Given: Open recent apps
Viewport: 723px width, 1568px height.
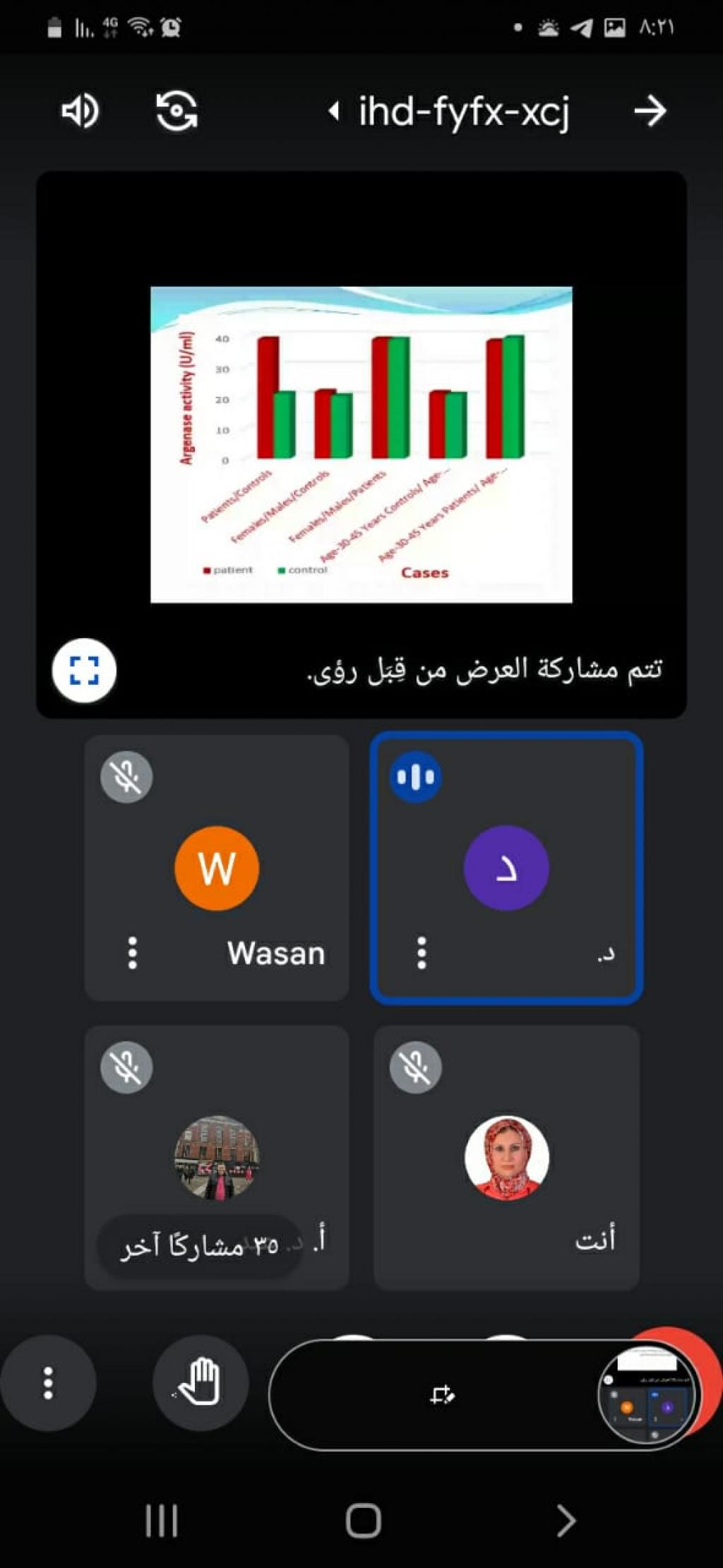Looking at the screenshot, I should click(162, 1519).
